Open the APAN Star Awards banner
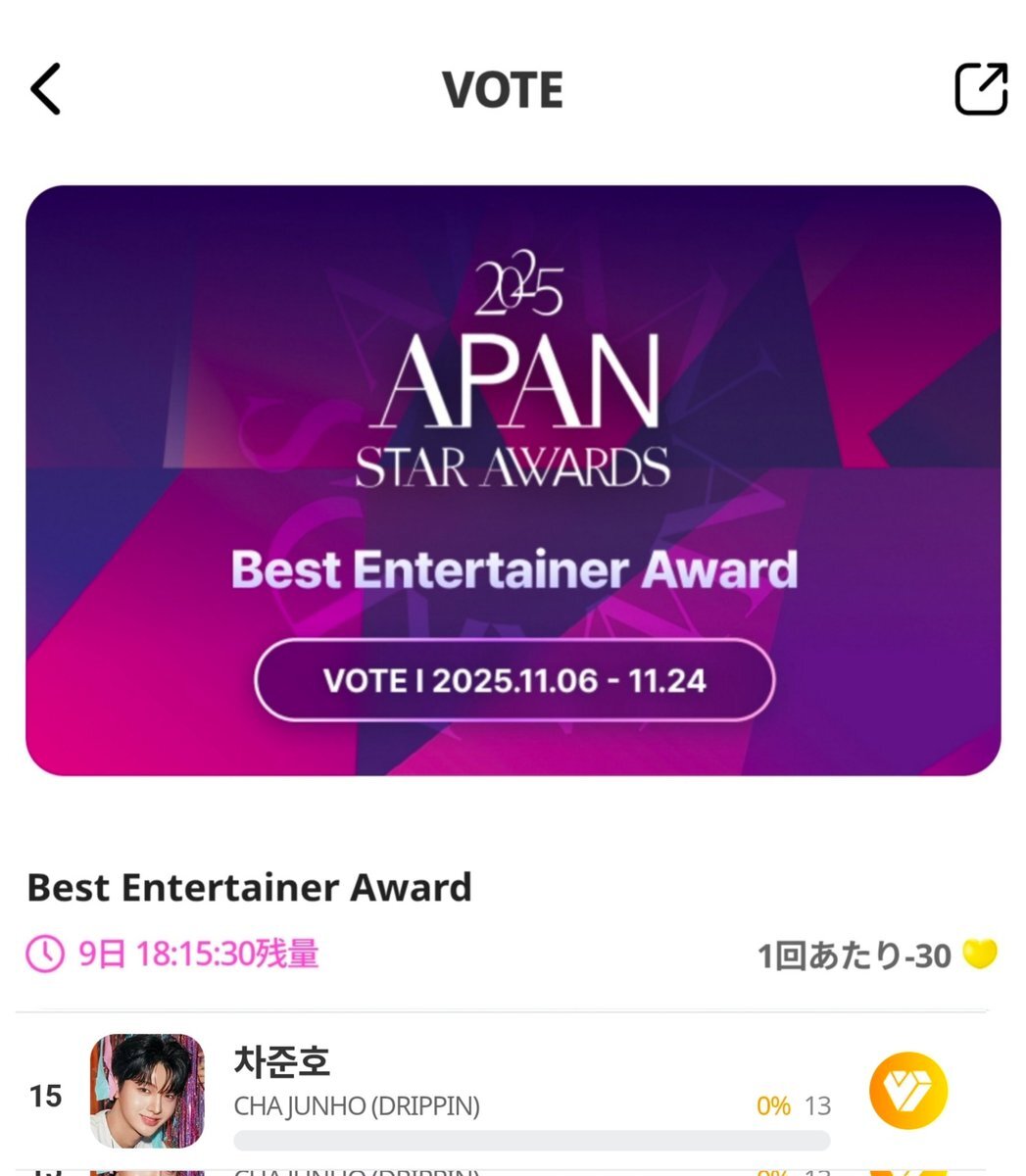The width and height of the screenshot is (1026, 1176). click(x=513, y=480)
